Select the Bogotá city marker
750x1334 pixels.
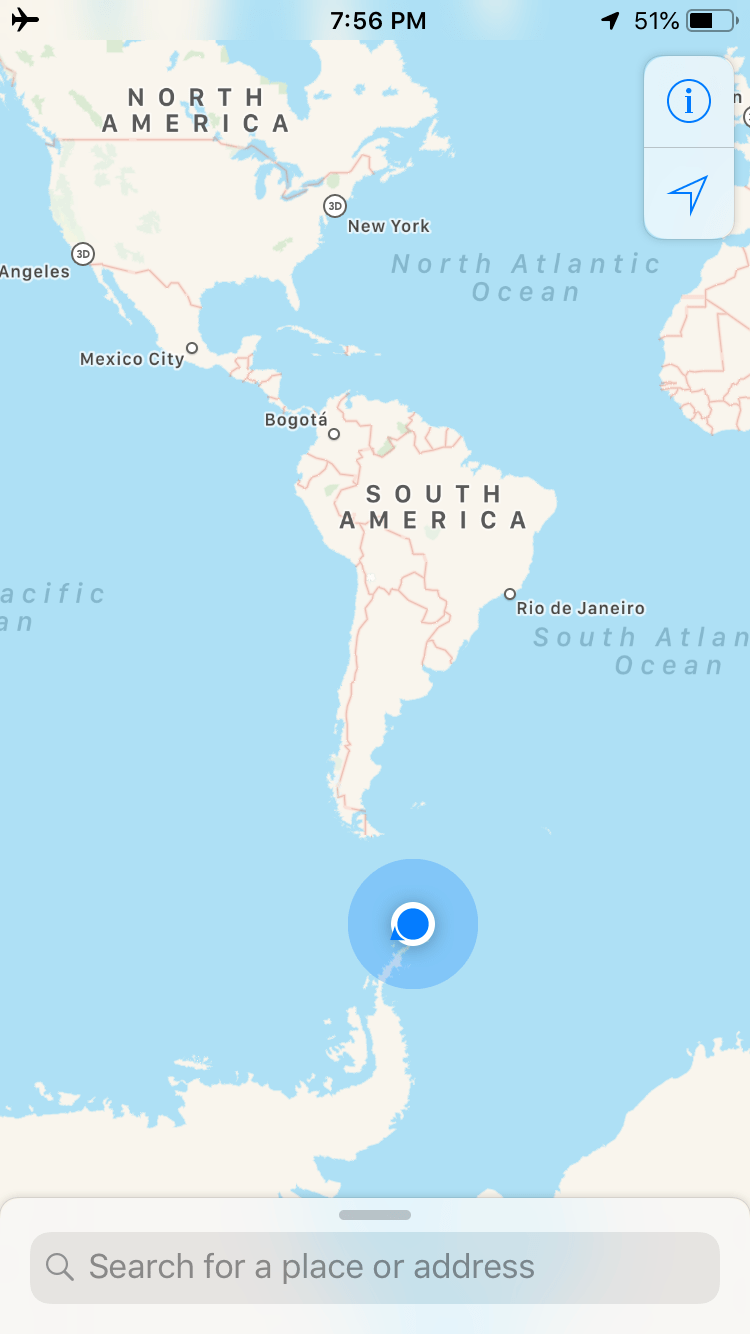(x=334, y=434)
